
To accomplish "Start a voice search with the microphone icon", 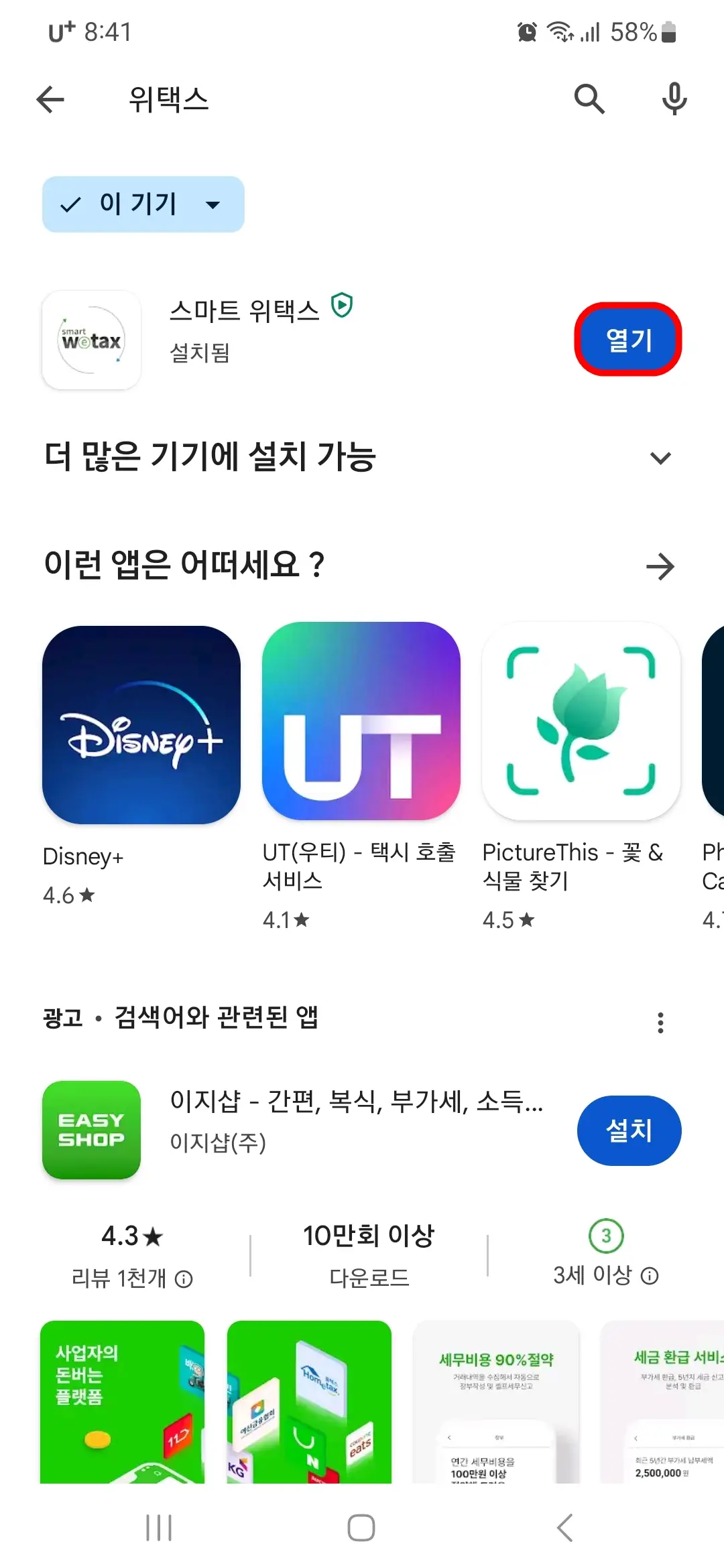I will tap(674, 99).
